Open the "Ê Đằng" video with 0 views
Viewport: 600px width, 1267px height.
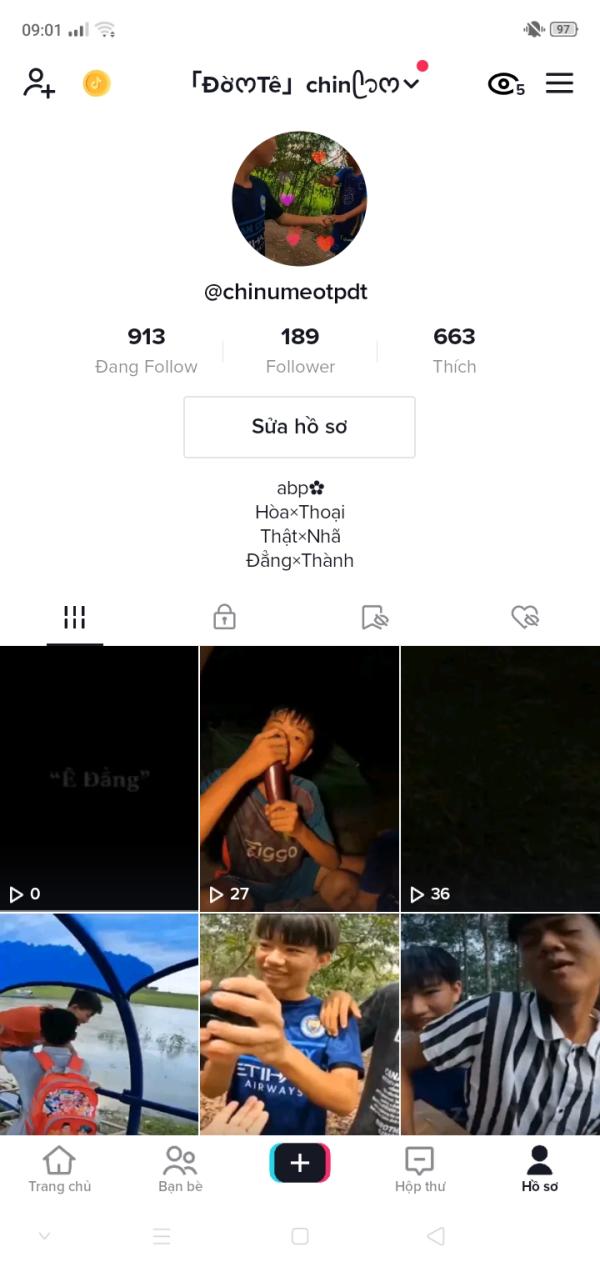99,777
